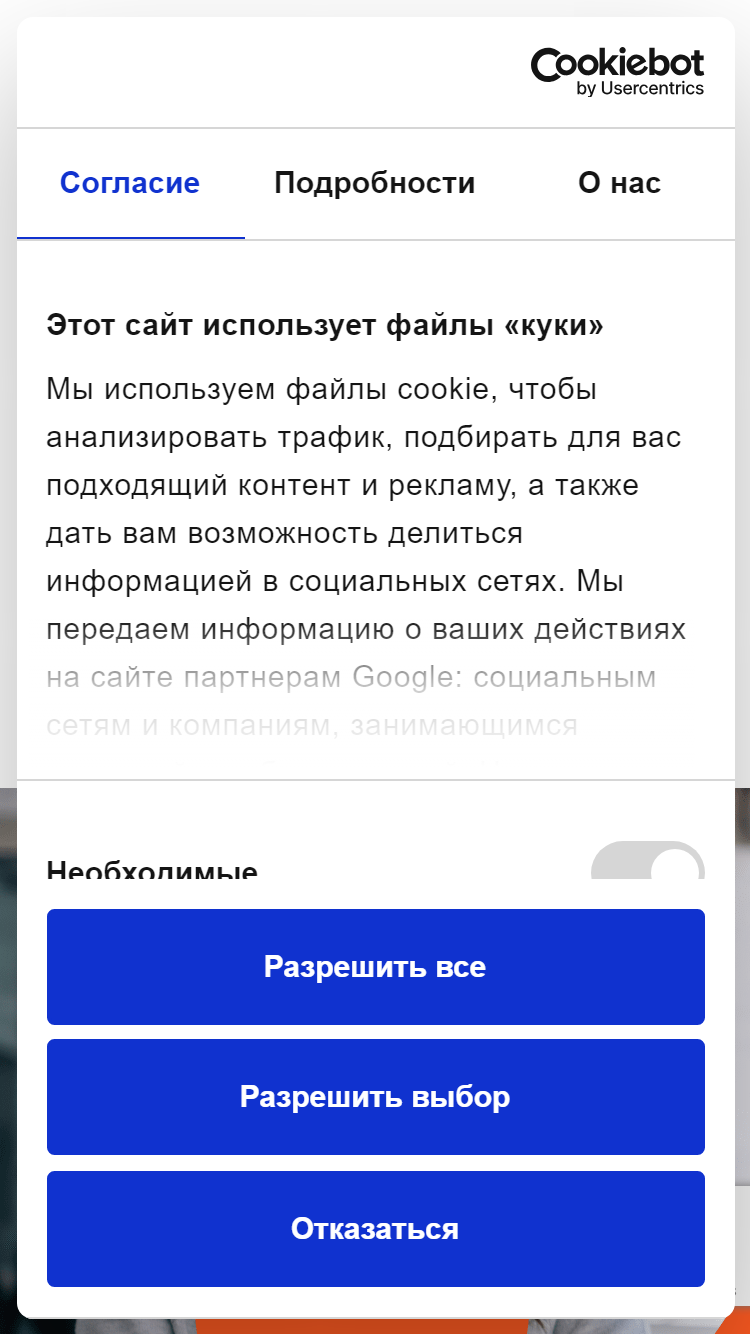Choose Разрешить выбор

tap(375, 1097)
